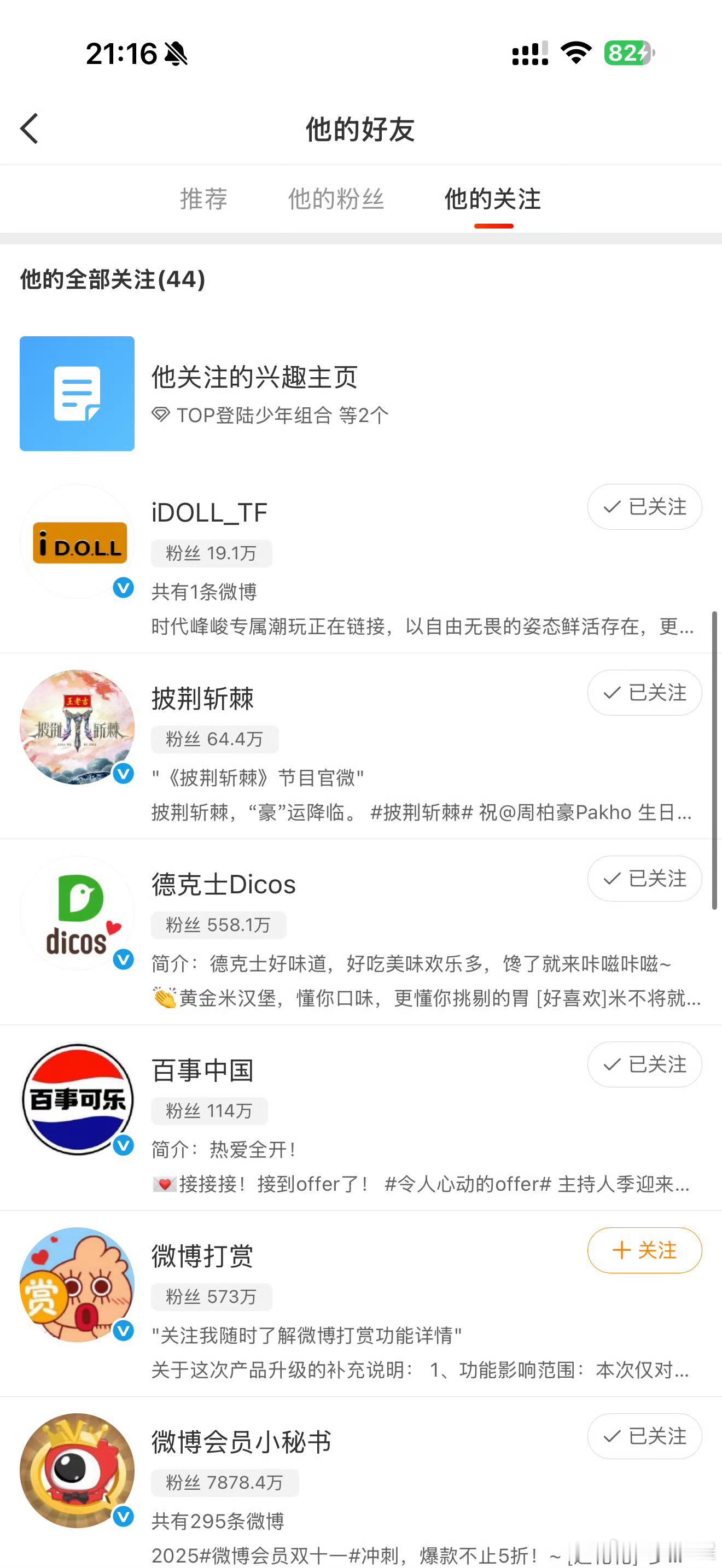Image resolution: width=722 pixels, height=1568 pixels.
Task: Switch to the 推荐 tab
Action: tap(204, 199)
